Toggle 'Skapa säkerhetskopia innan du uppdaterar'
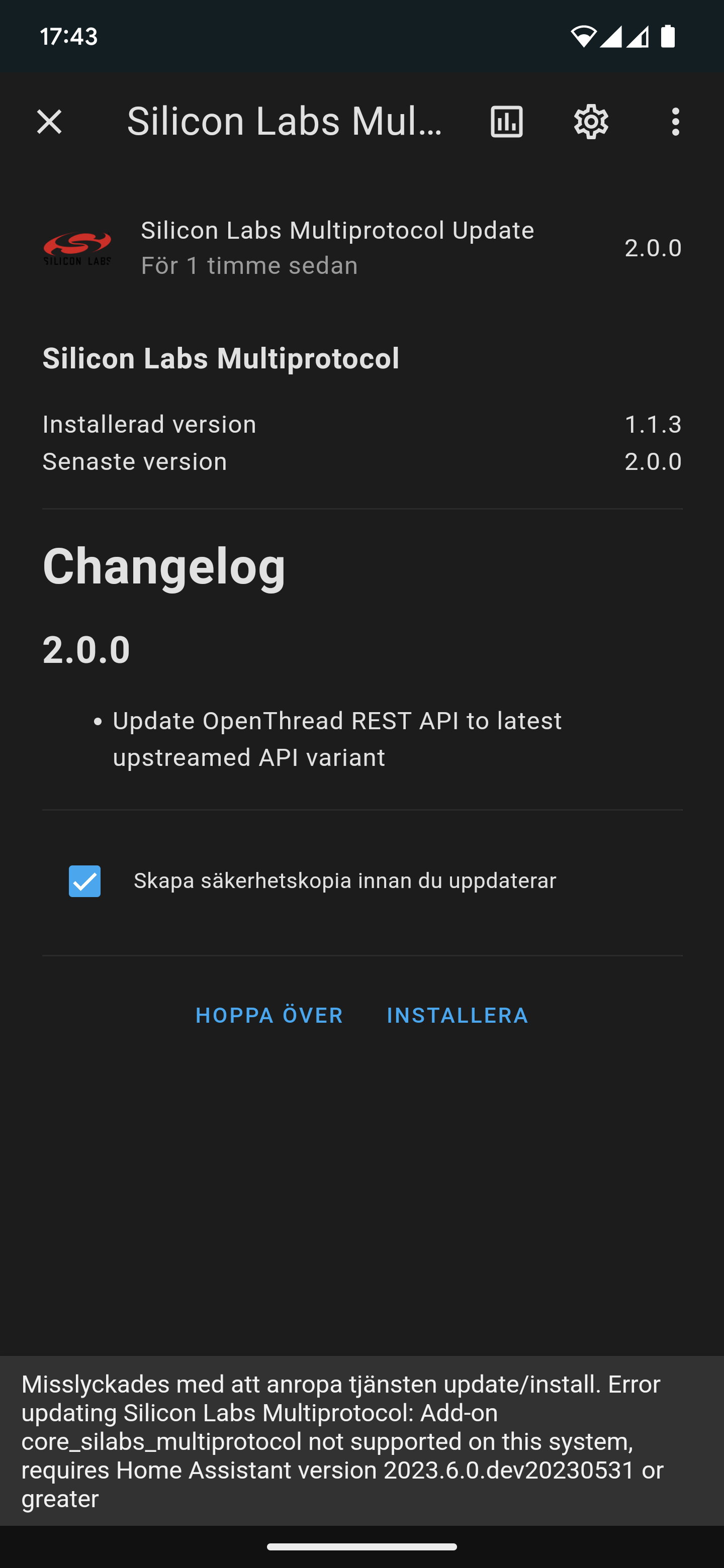 pos(84,881)
